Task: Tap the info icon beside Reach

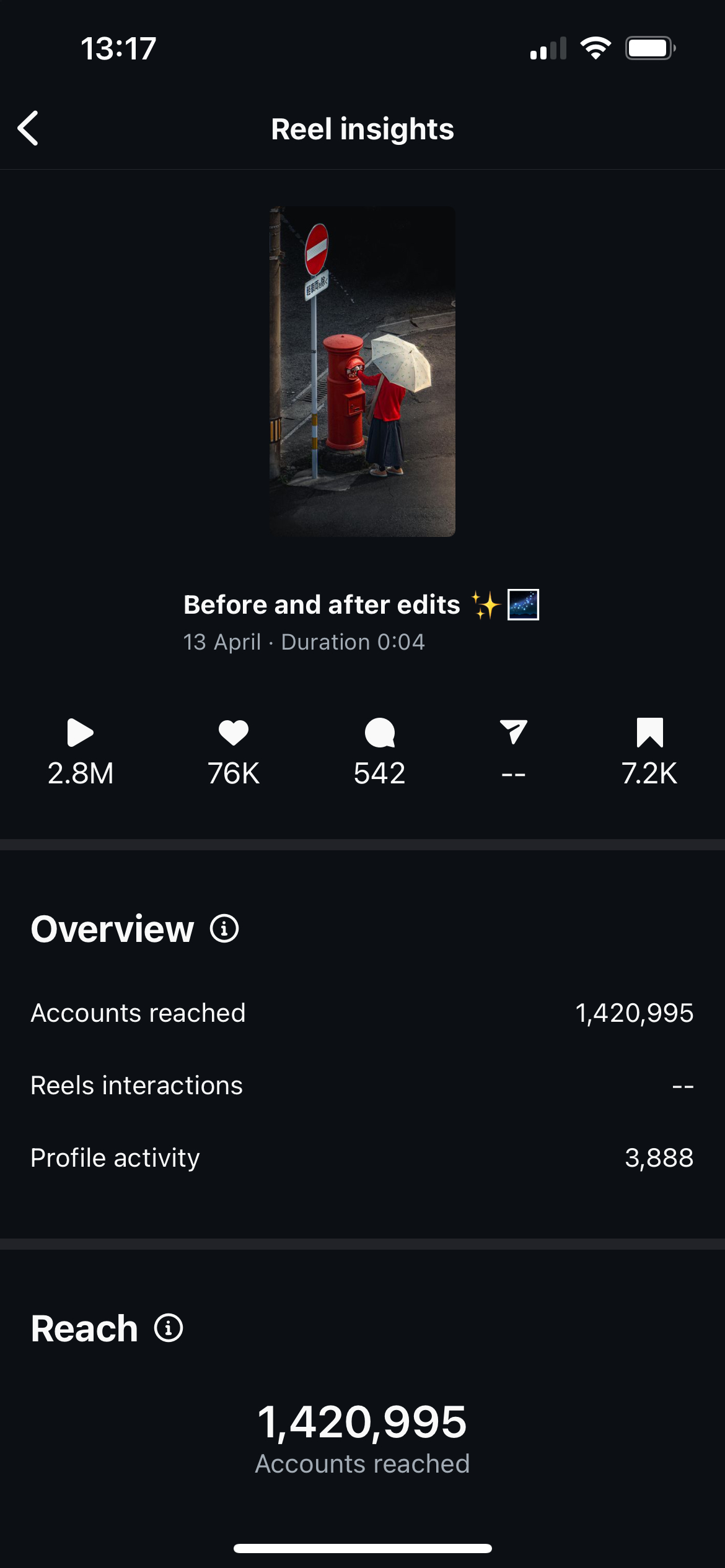Action: click(x=169, y=1328)
